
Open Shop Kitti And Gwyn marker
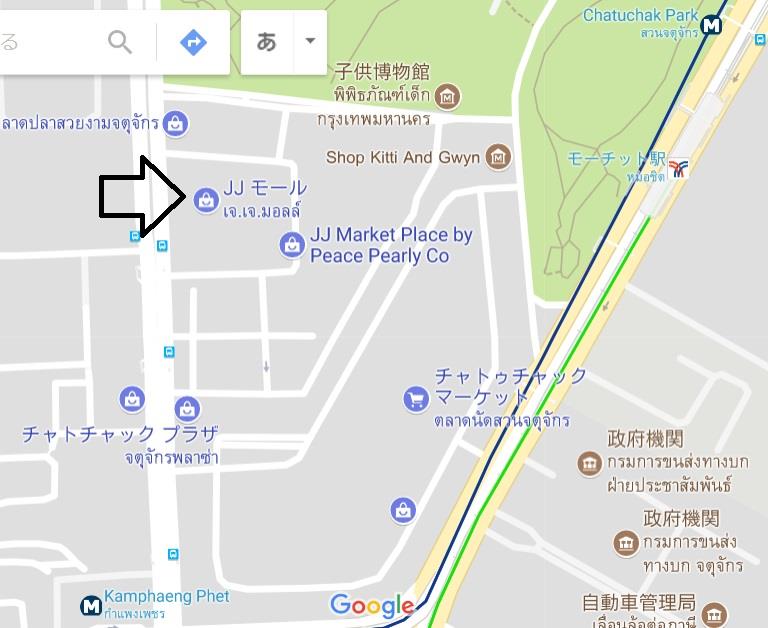[498, 157]
